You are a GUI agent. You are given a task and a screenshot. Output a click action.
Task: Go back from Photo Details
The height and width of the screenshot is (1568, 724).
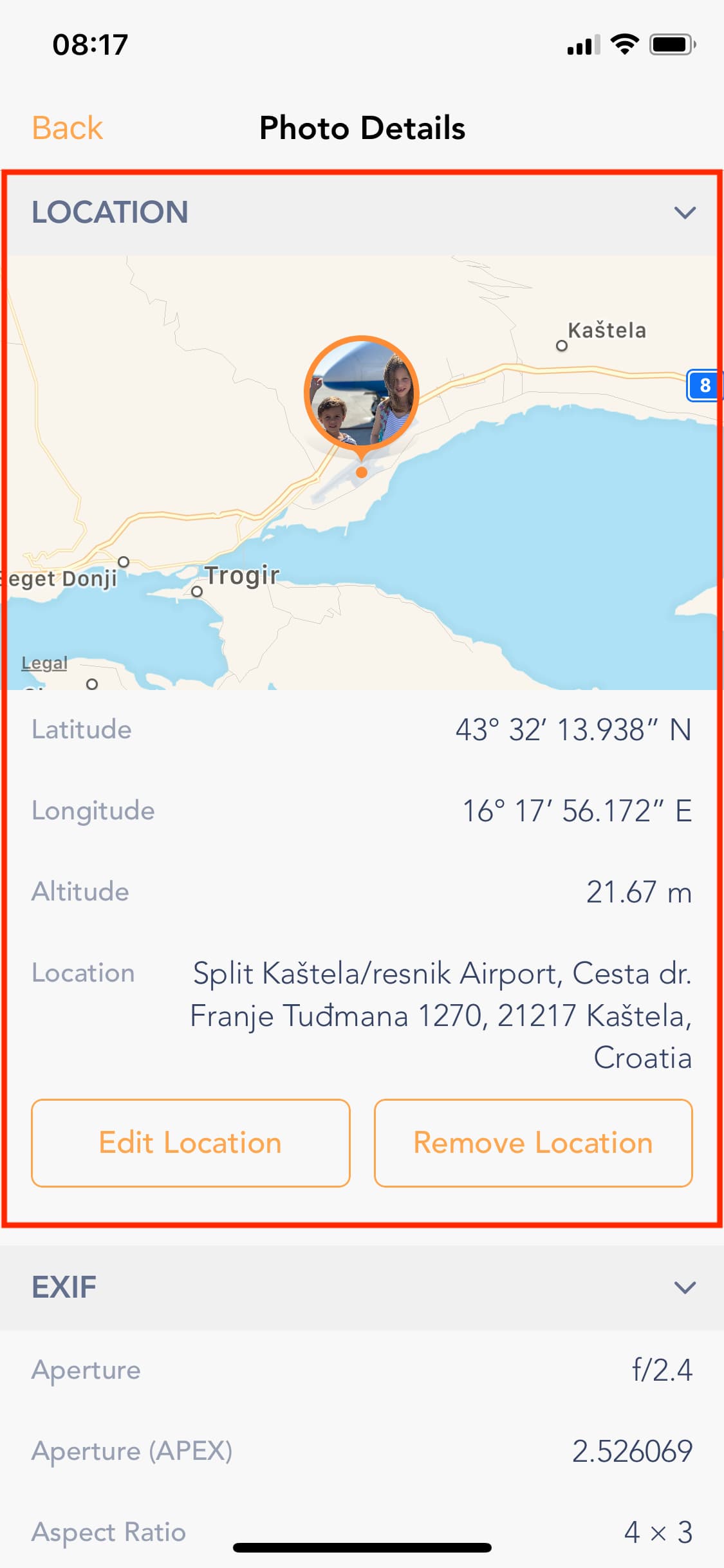(x=68, y=128)
